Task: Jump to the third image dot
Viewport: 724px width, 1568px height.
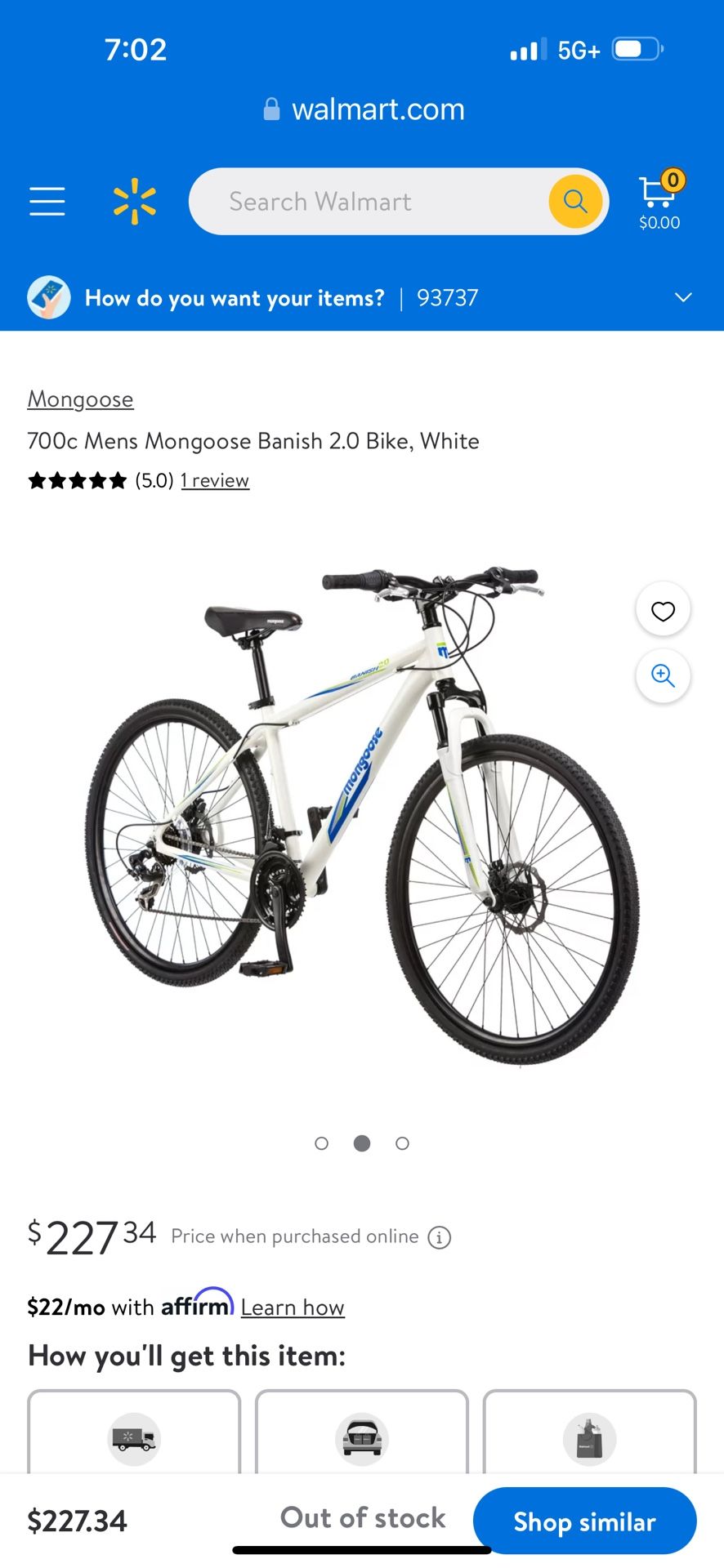Action: (x=402, y=1143)
